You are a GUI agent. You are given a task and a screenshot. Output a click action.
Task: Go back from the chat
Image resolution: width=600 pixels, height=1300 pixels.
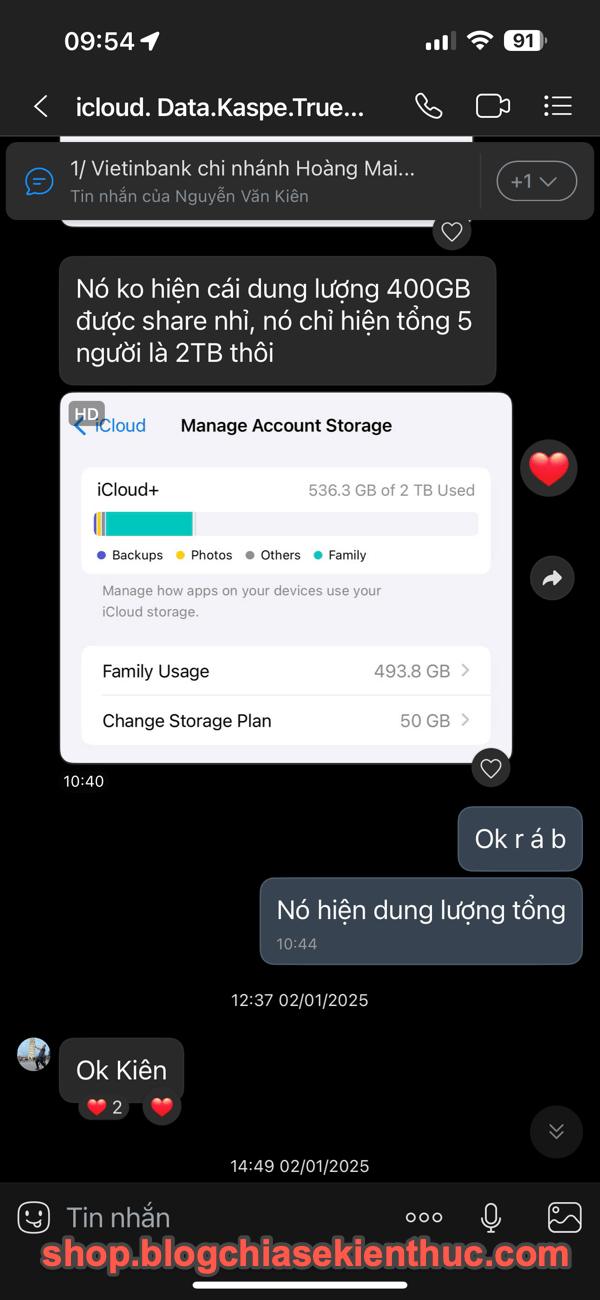coord(41,106)
